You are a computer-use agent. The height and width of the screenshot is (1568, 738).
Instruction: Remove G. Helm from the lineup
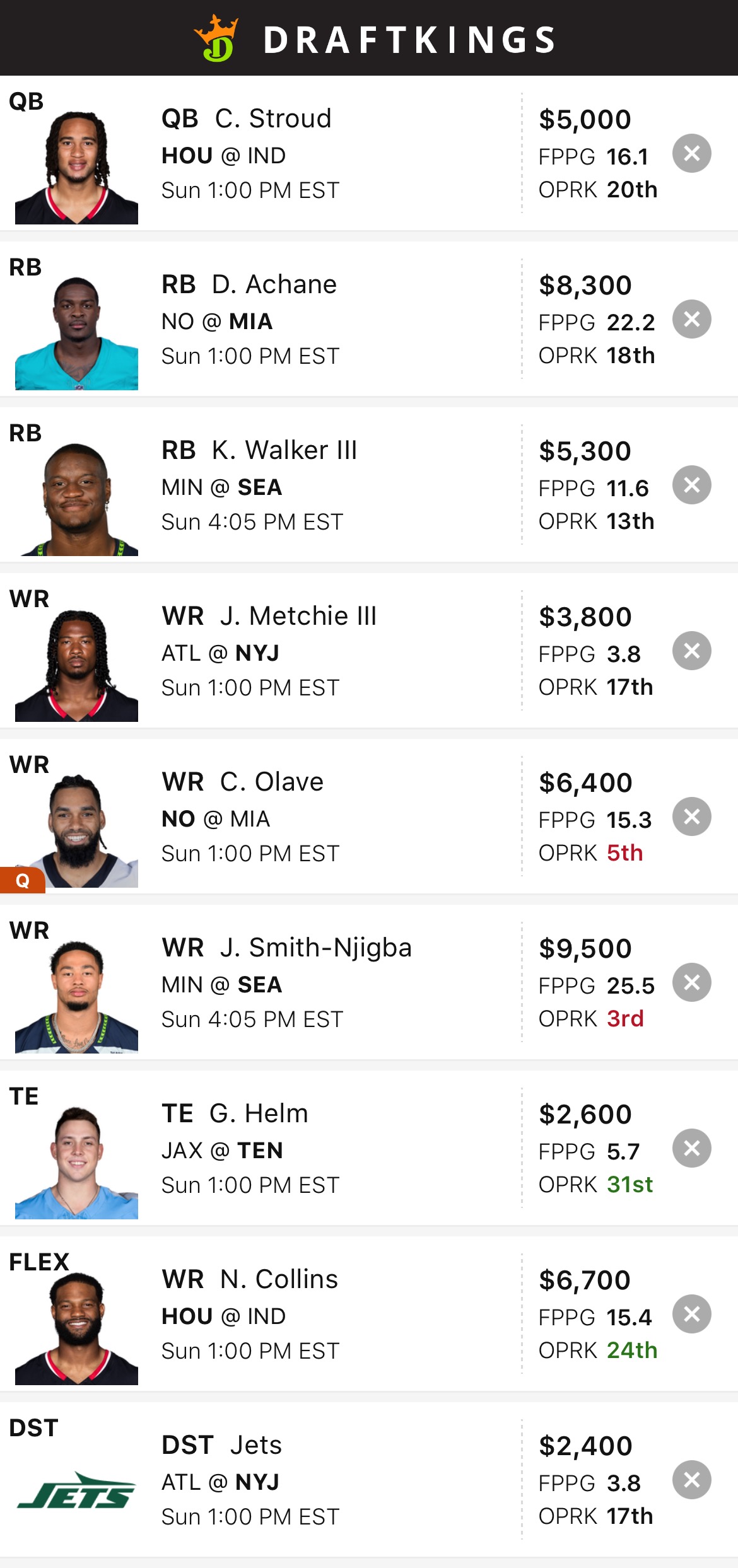(691, 1148)
